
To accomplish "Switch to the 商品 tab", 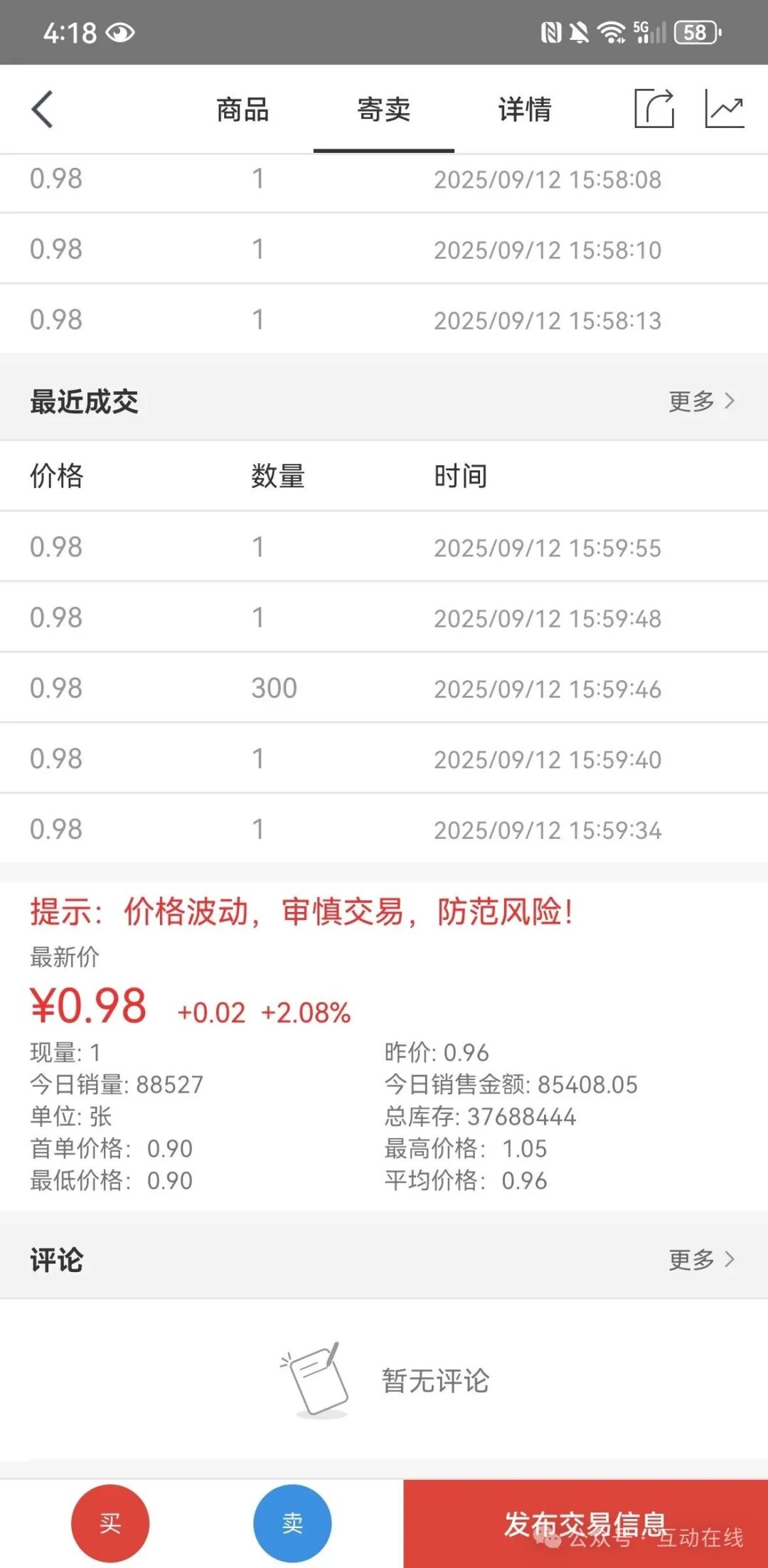I will [x=242, y=110].
